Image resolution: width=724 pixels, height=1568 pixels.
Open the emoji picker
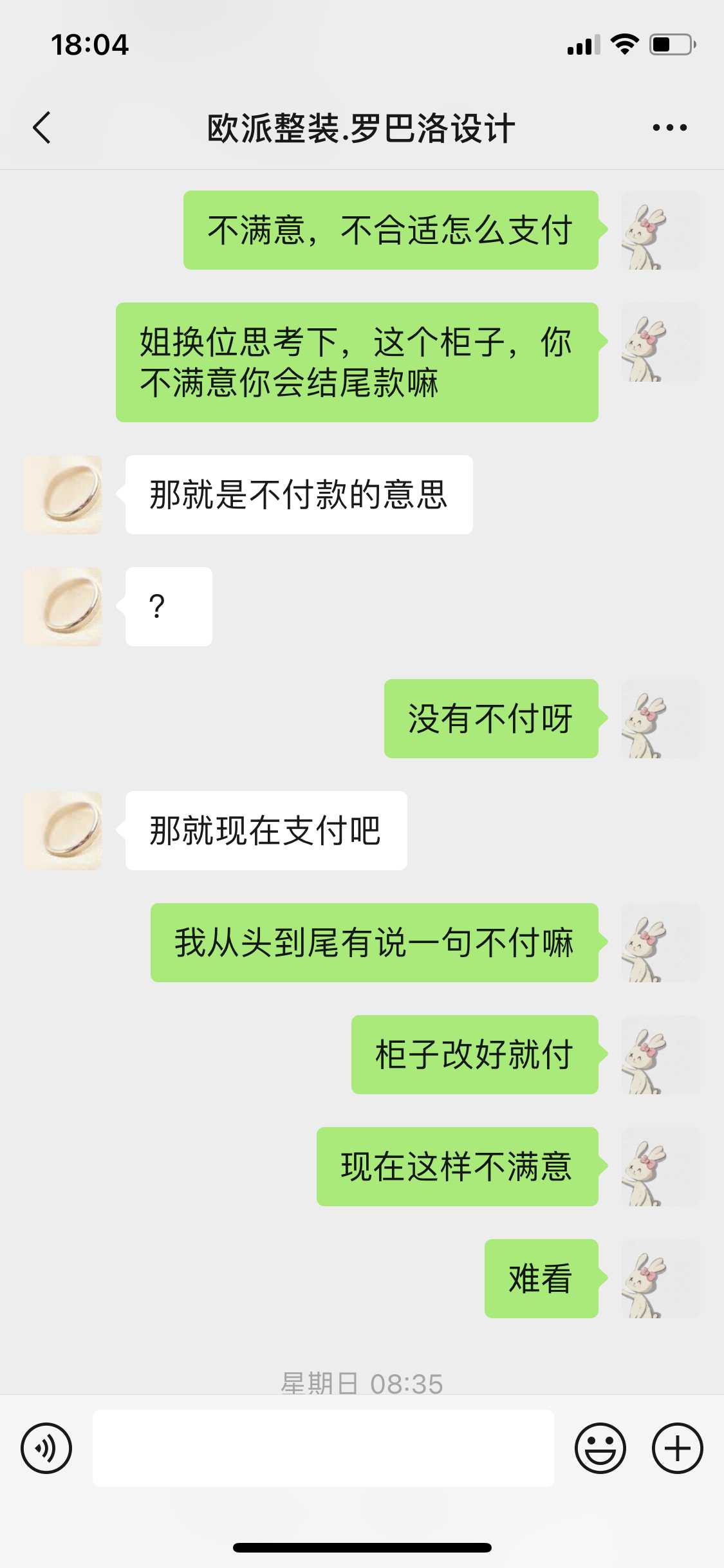point(600,1448)
